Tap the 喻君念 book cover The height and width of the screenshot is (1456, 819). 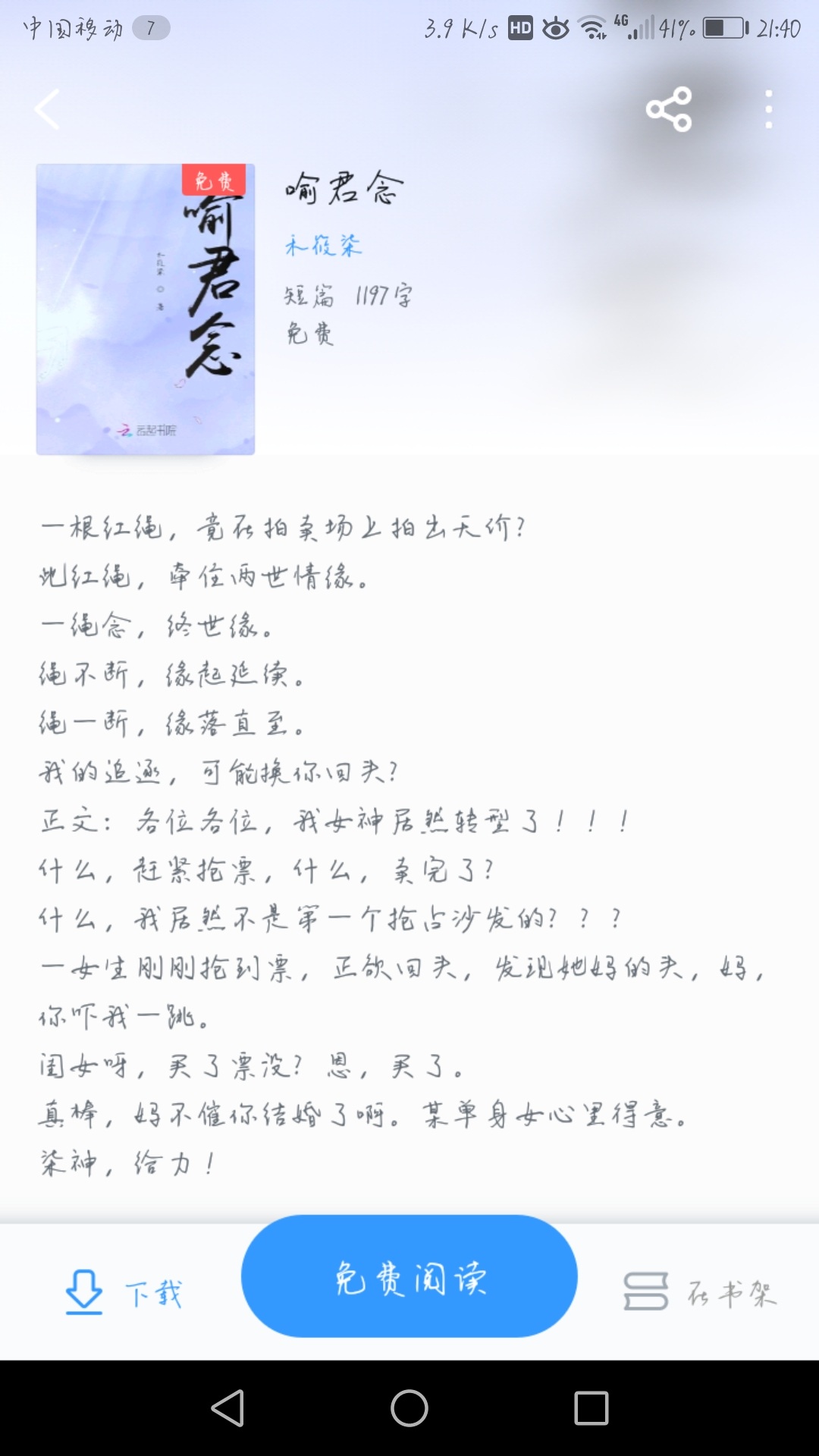[146, 309]
